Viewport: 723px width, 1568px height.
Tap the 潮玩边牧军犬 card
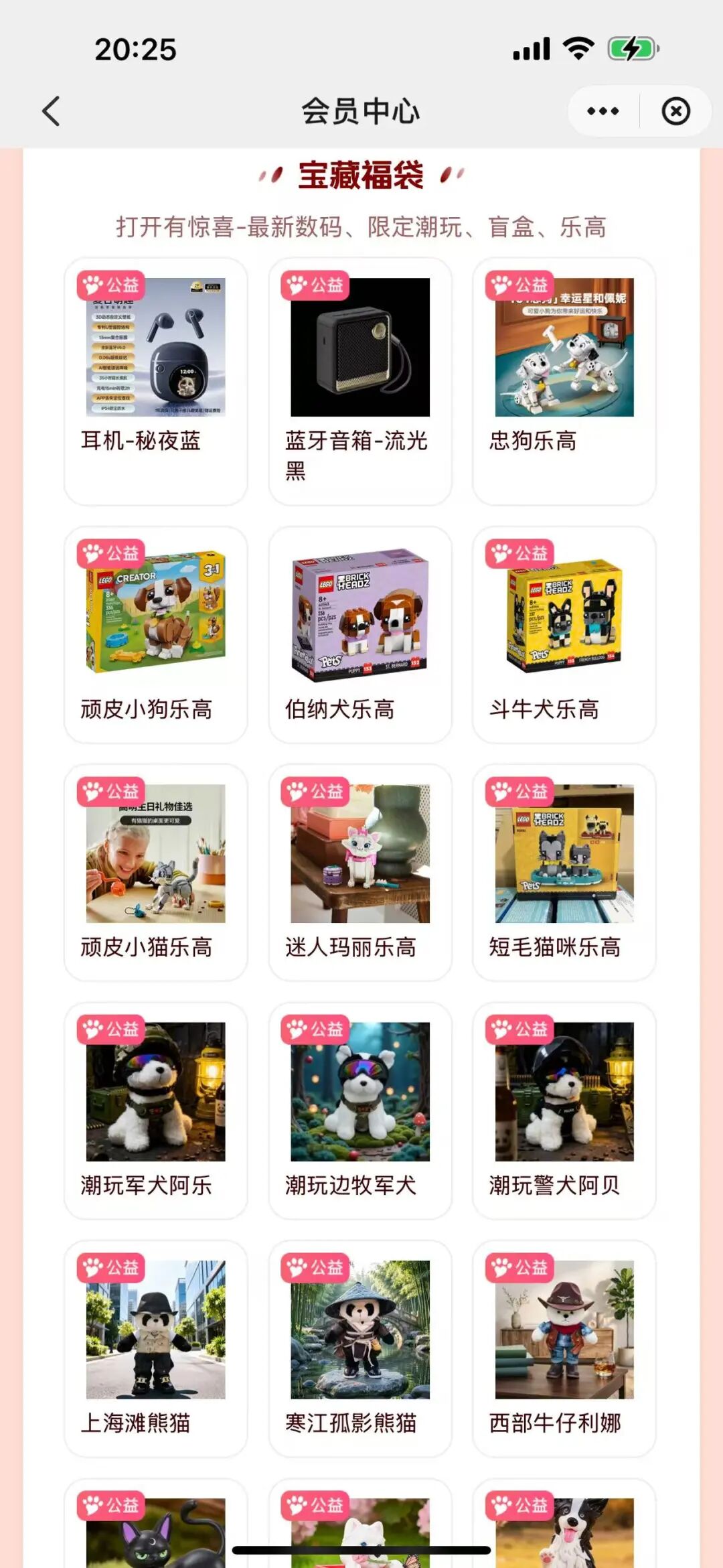pyautogui.click(x=360, y=1110)
